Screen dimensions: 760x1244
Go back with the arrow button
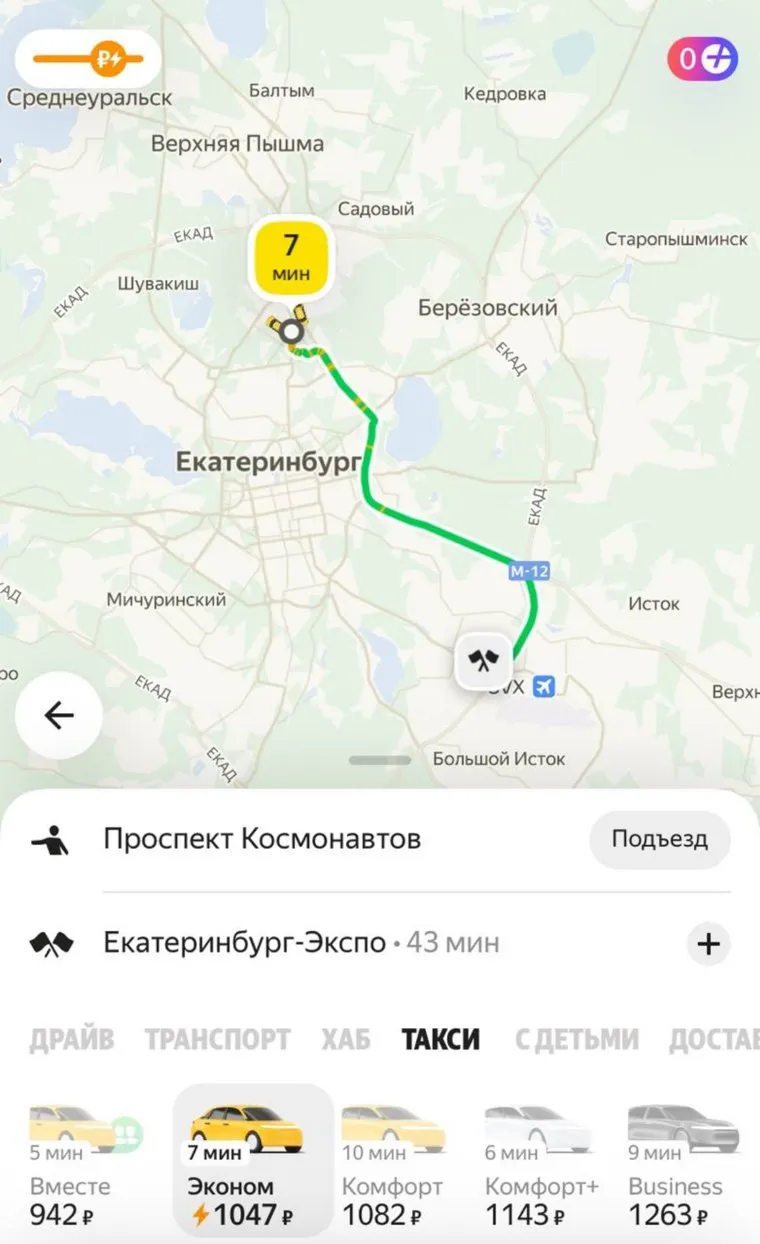(x=58, y=715)
